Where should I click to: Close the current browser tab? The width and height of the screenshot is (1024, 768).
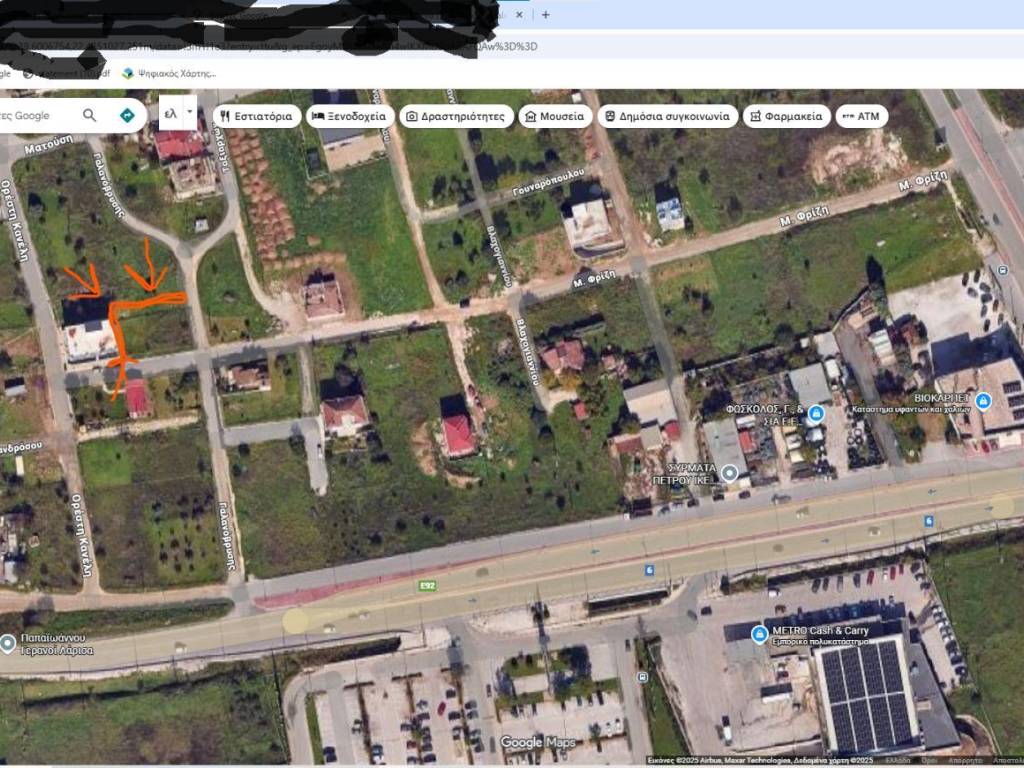point(519,15)
